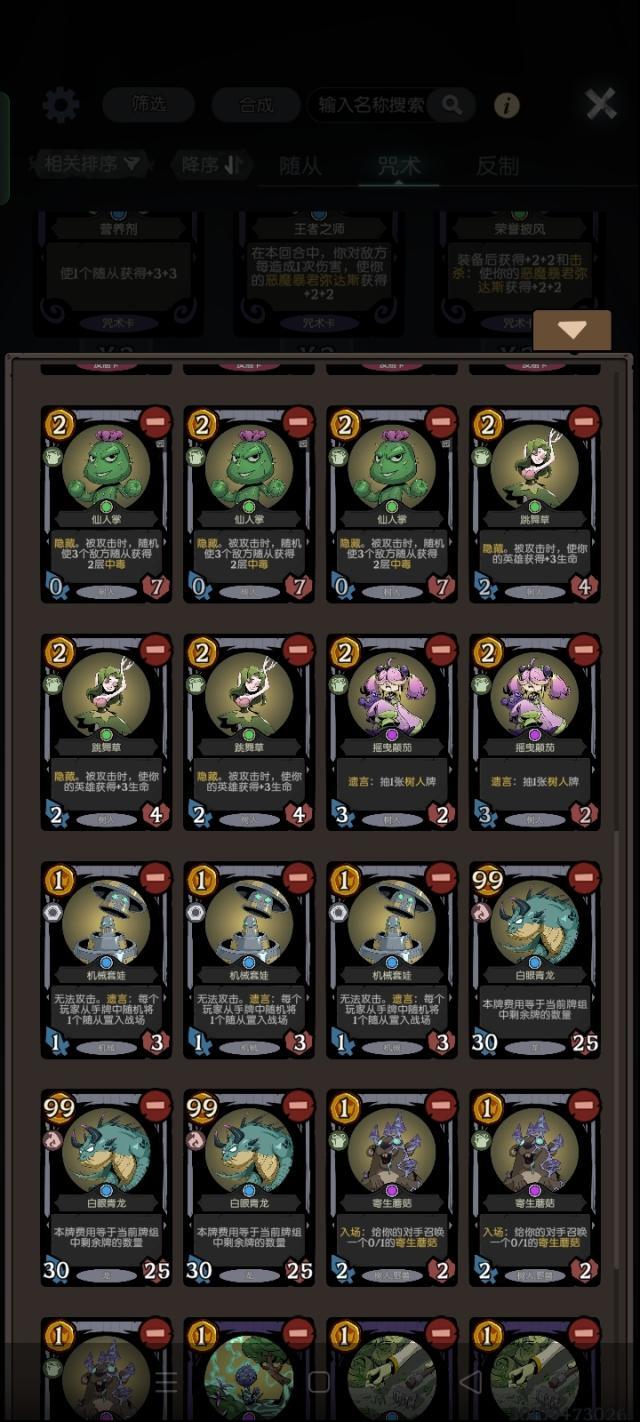Go back with the system back button
This screenshot has width=640, height=1422.
click(470, 1382)
